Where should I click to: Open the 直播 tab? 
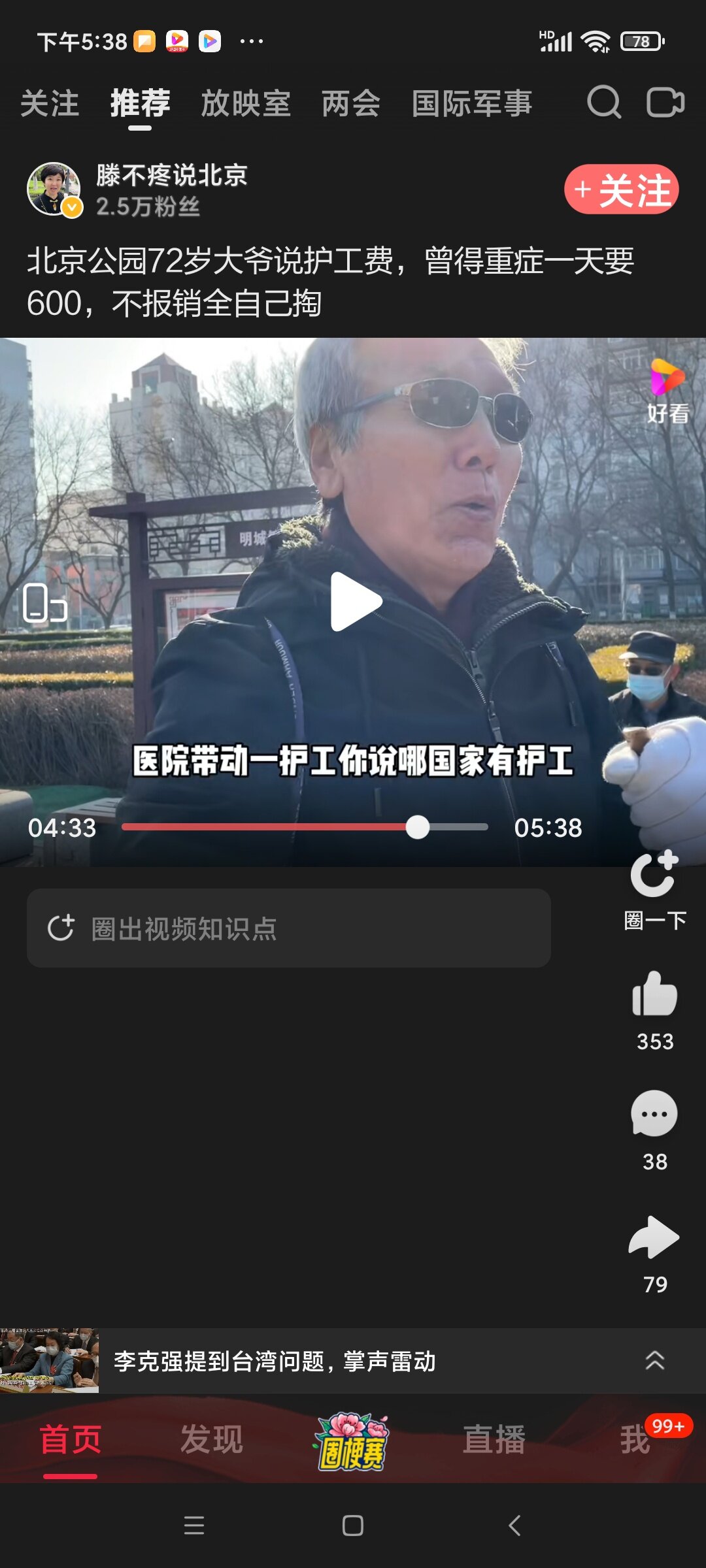[494, 1440]
